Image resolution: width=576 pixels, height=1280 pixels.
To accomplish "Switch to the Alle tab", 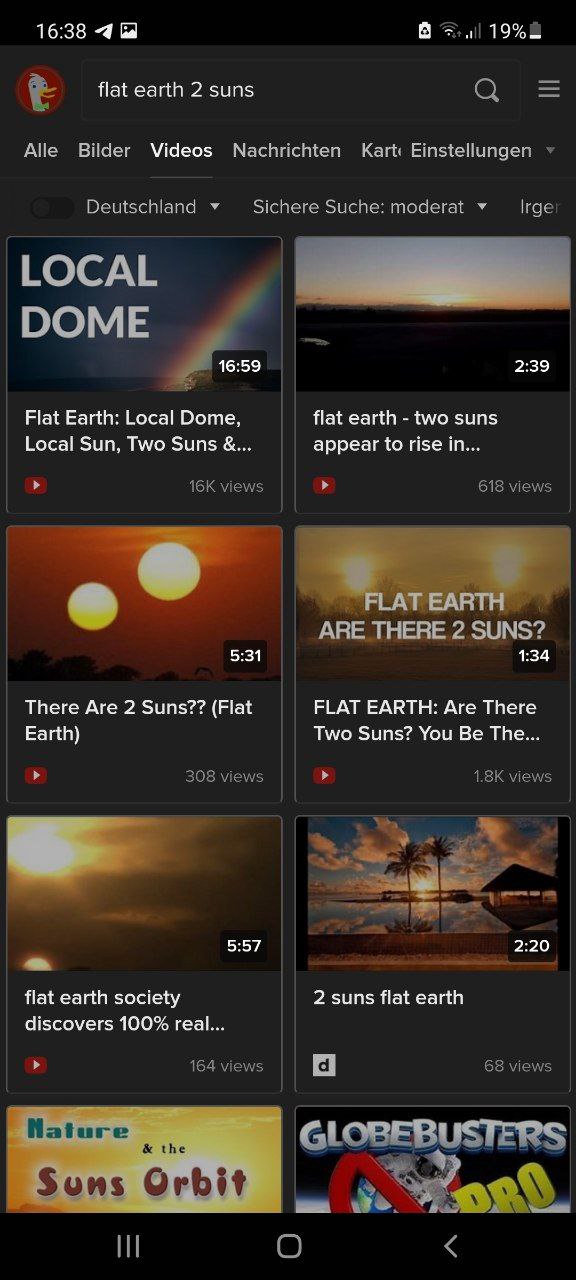I will 41,150.
